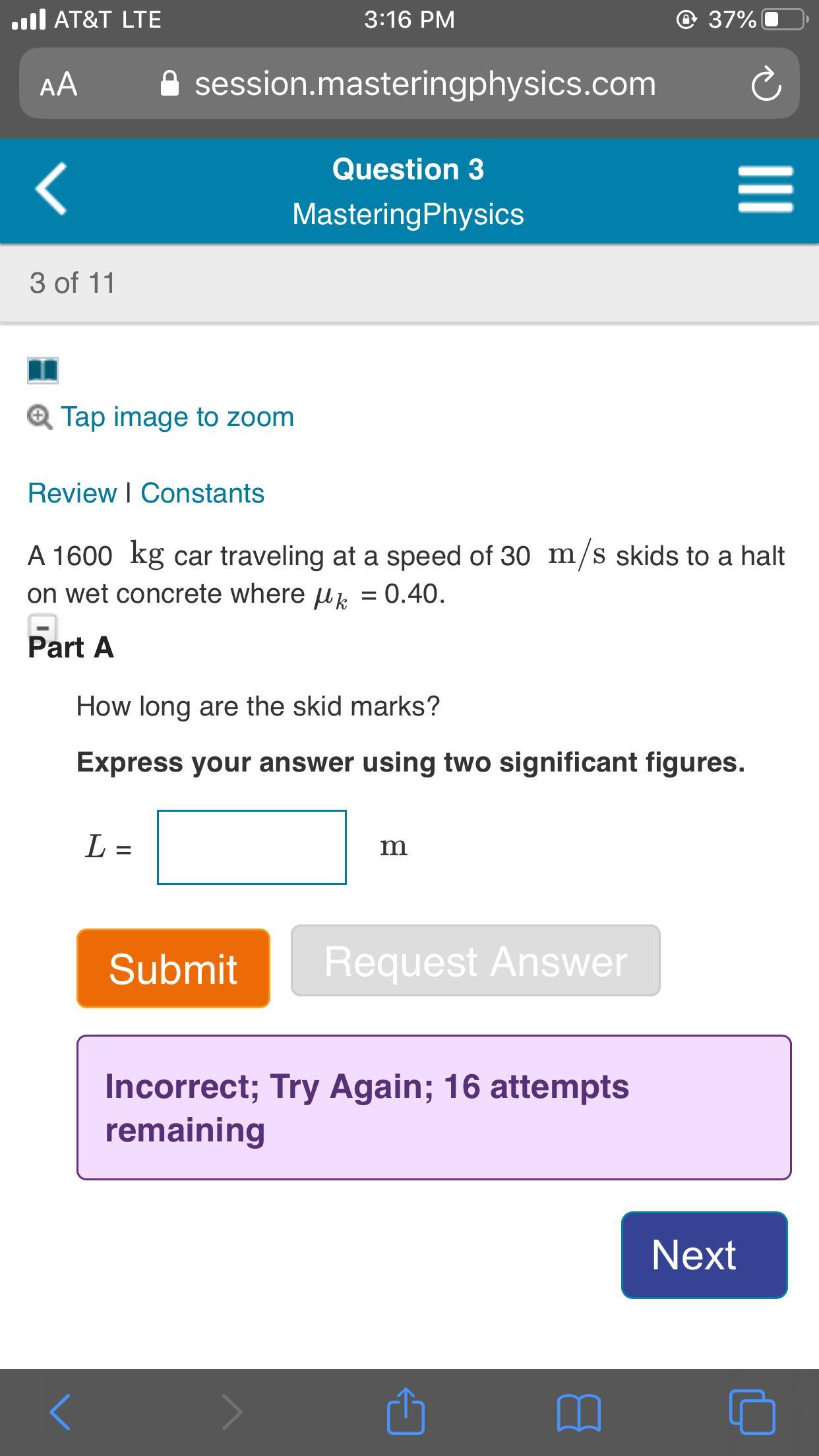Viewport: 819px width, 1456px height.
Task: Reload the page in the address bar
Action: tap(766, 84)
